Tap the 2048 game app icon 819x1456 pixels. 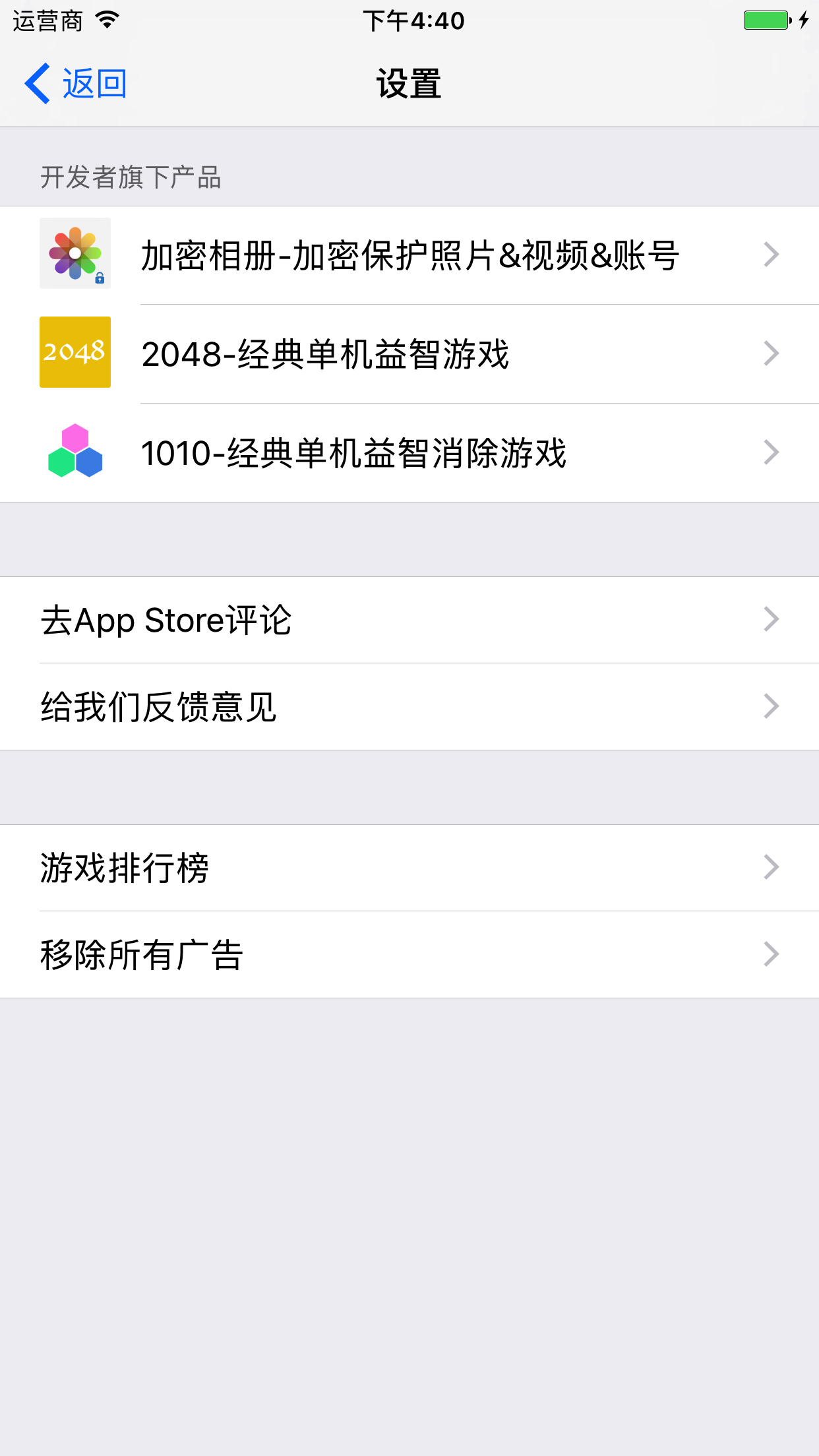tap(75, 353)
